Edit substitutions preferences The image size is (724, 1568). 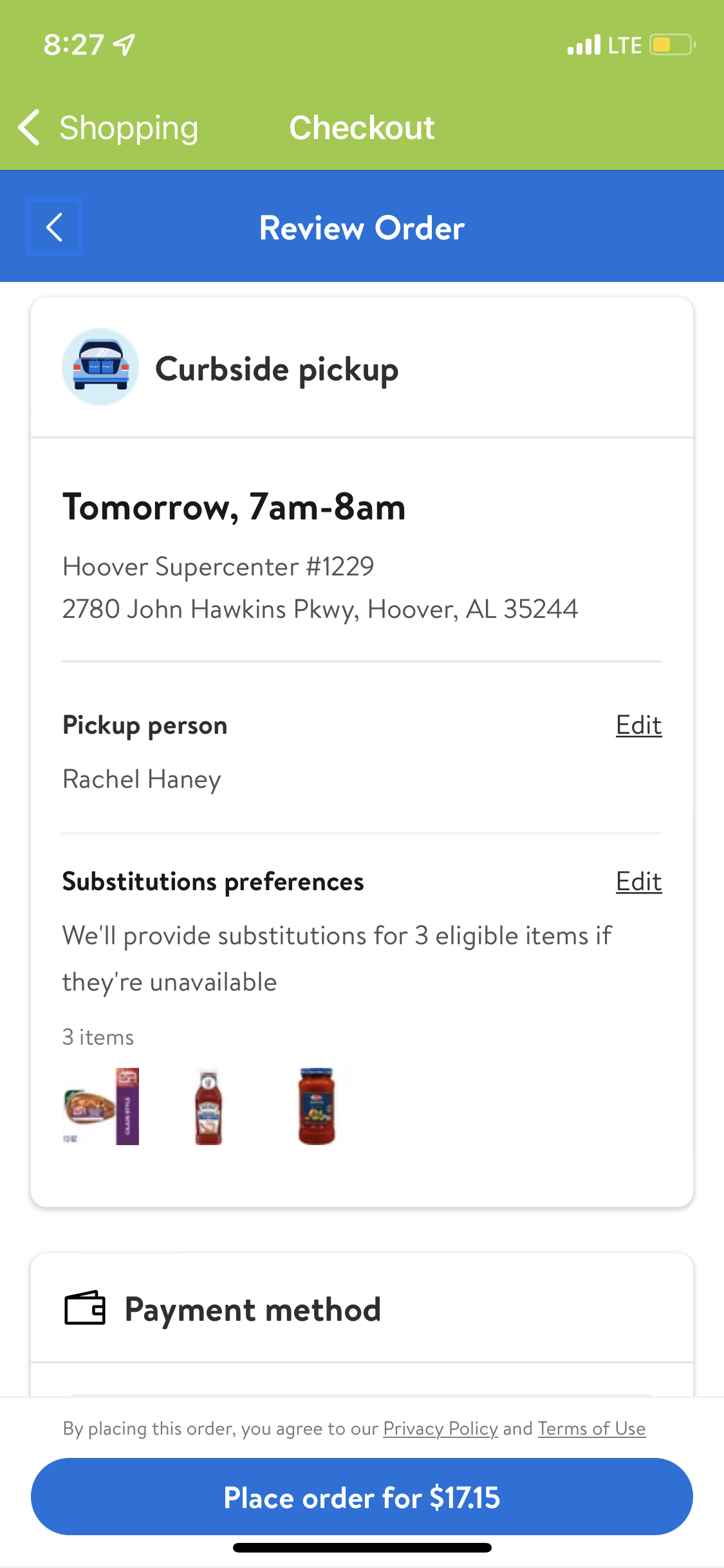(x=638, y=881)
